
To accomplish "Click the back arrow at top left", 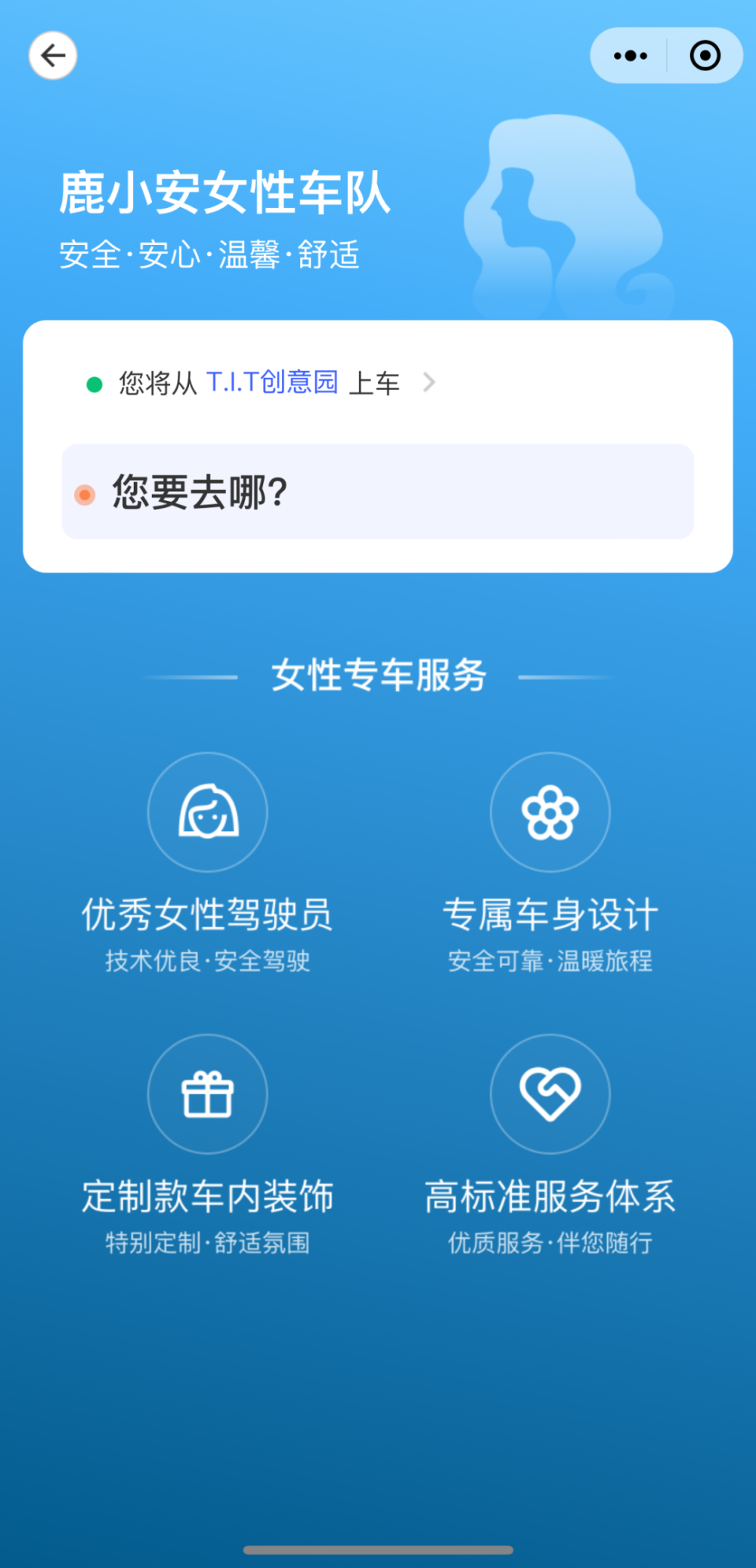I will coord(52,55).
